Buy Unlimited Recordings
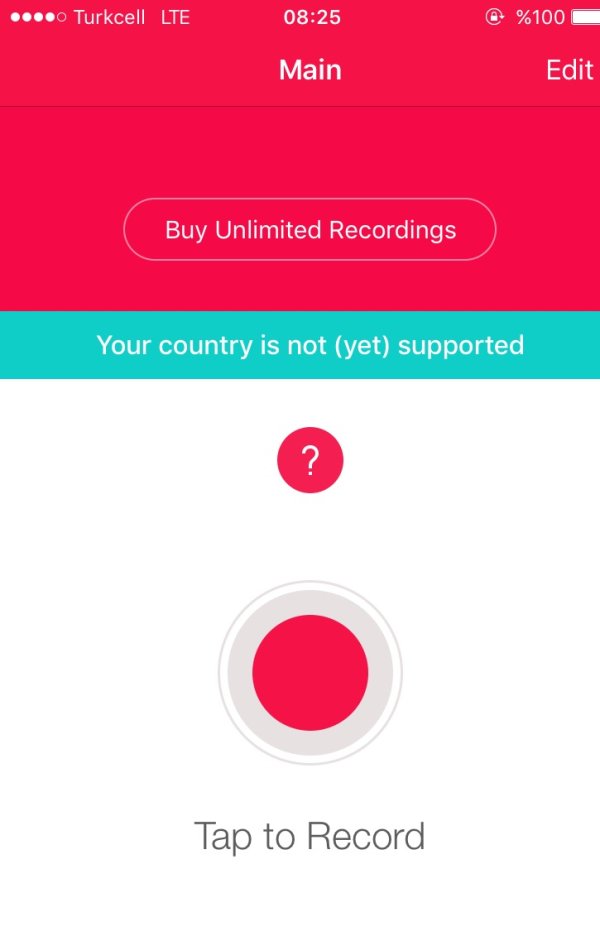The width and height of the screenshot is (600, 936). (x=310, y=230)
